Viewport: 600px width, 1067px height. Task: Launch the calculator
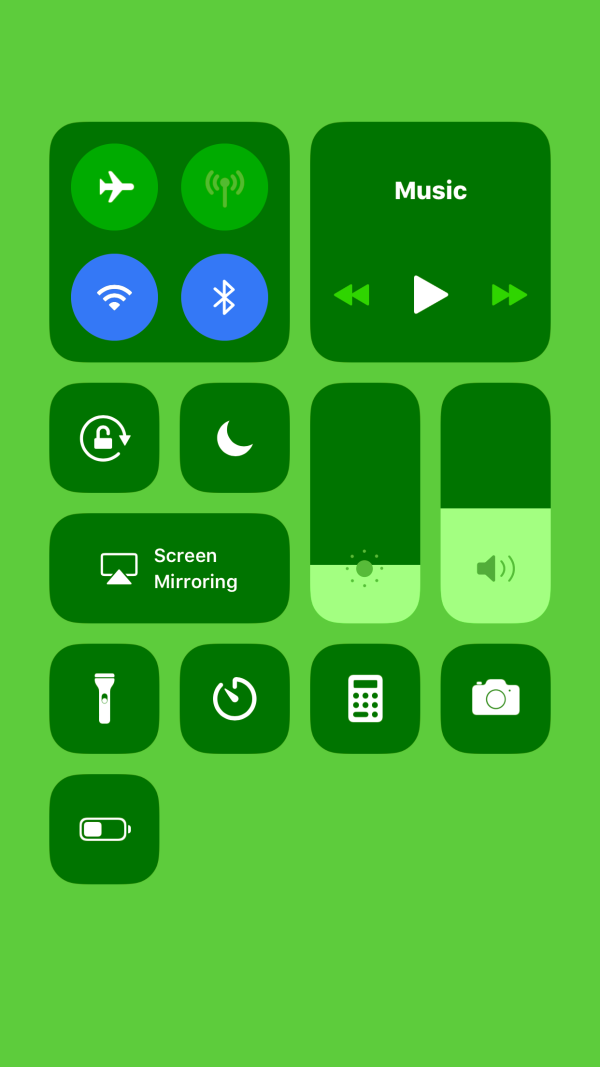point(365,698)
